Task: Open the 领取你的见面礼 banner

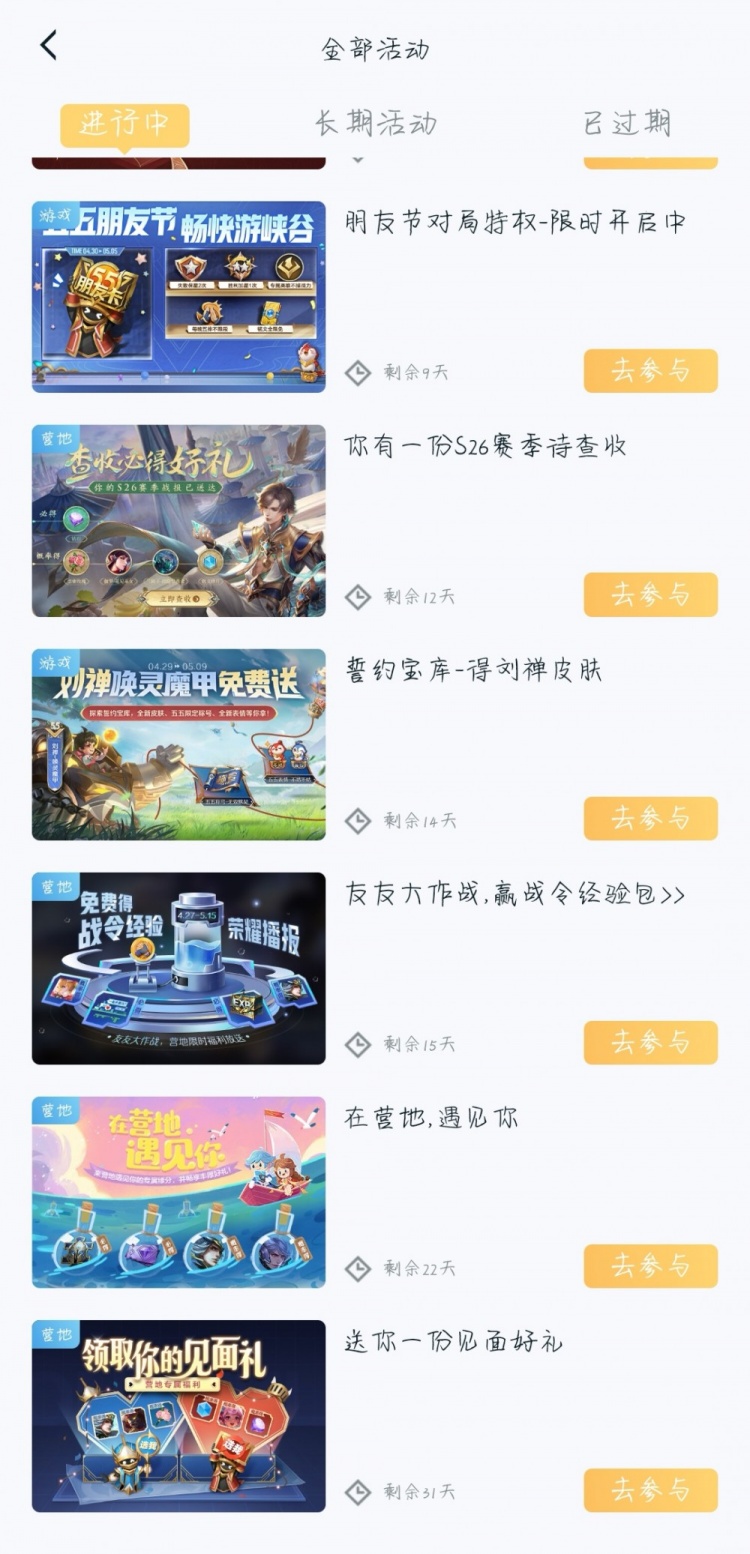Action: pyautogui.click(x=178, y=1416)
